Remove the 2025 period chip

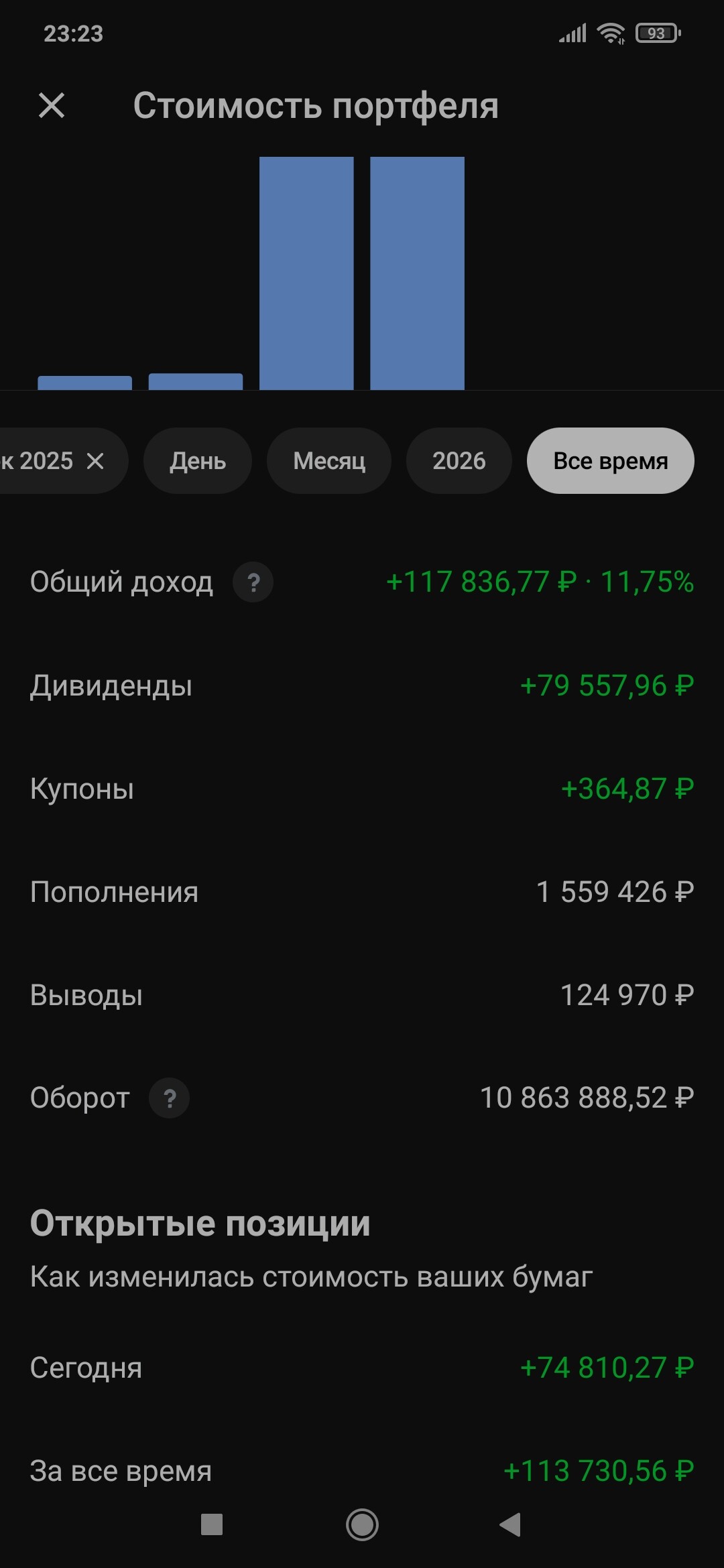click(x=96, y=461)
